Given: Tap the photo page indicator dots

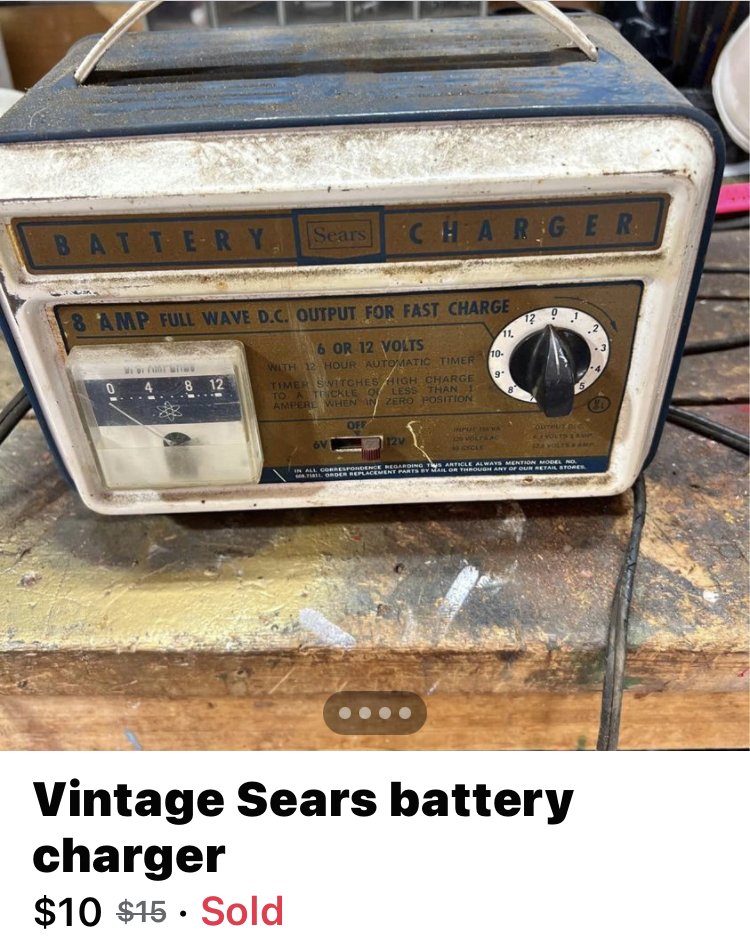Looking at the screenshot, I should (x=375, y=713).
